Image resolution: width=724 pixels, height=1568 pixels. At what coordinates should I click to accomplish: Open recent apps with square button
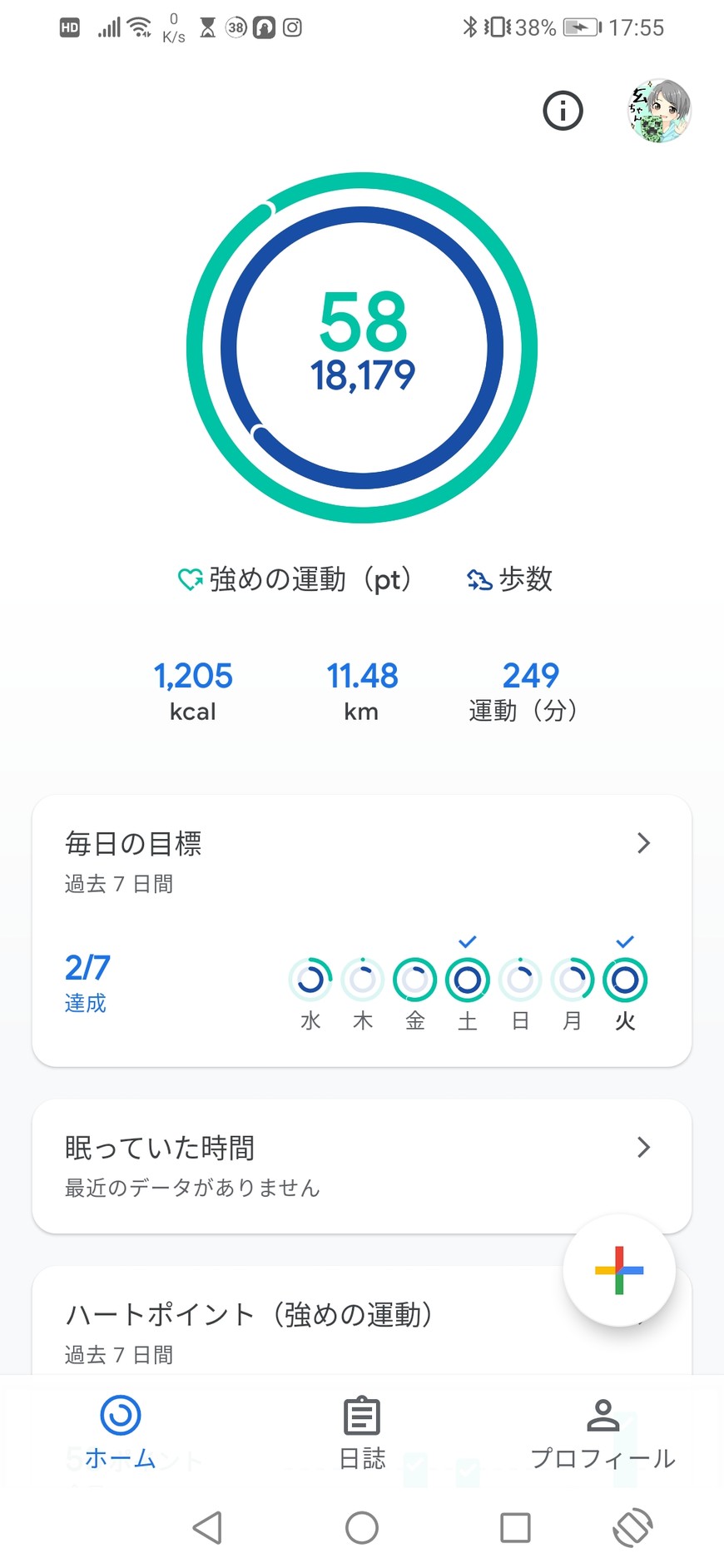[x=515, y=1528]
